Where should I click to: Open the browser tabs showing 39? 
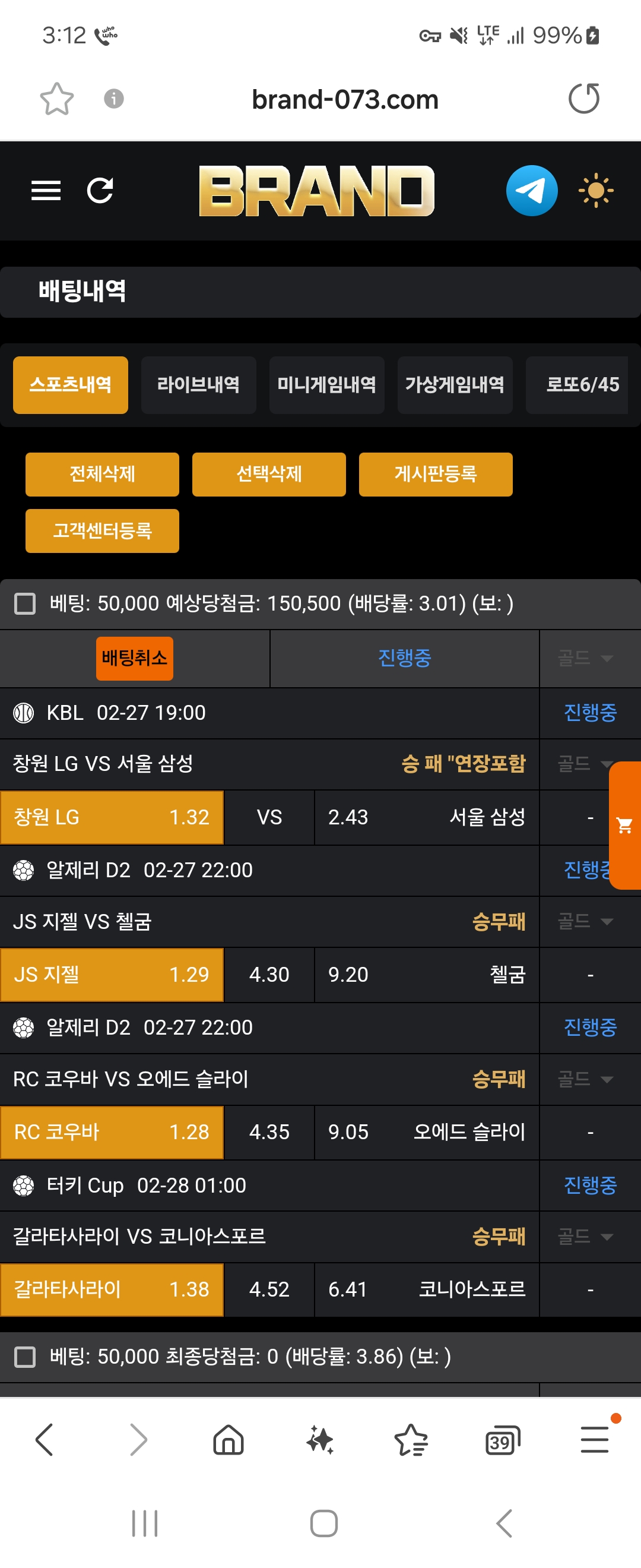(x=502, y=1441)
